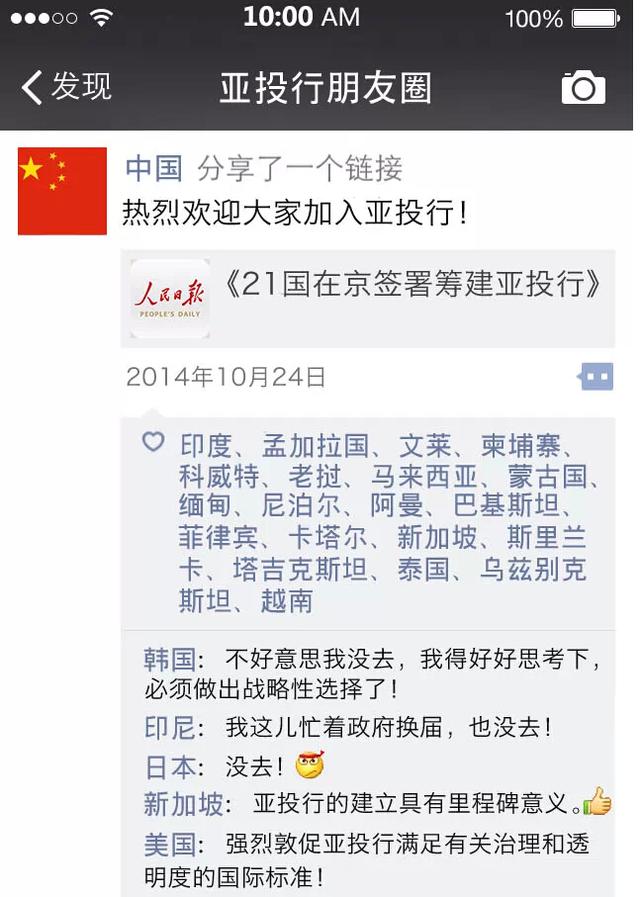Viewport: 640px width, 897px height.
Task: Open commenter 日本's profile
Action: [169, 767]
